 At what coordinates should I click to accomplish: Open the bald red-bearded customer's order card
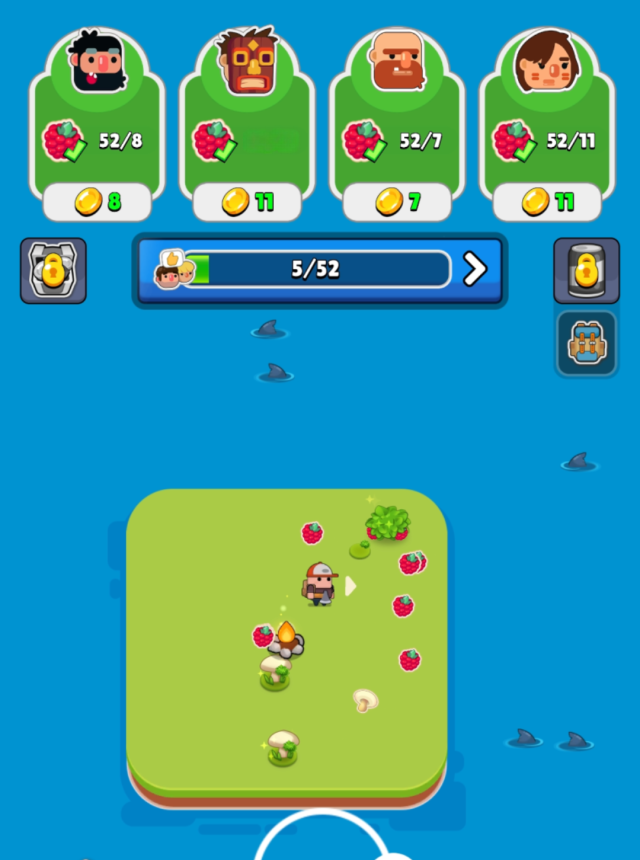click(397, 125)
